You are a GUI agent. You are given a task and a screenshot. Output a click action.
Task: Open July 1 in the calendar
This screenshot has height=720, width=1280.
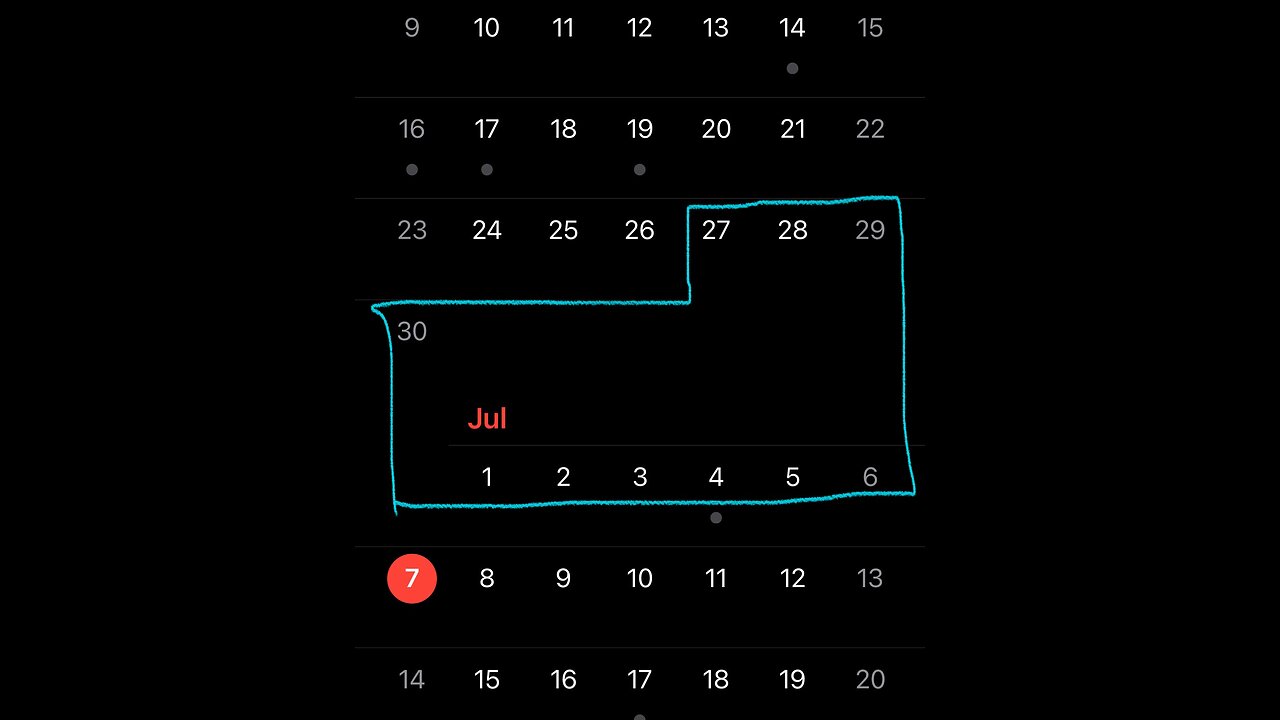(487, 478)
